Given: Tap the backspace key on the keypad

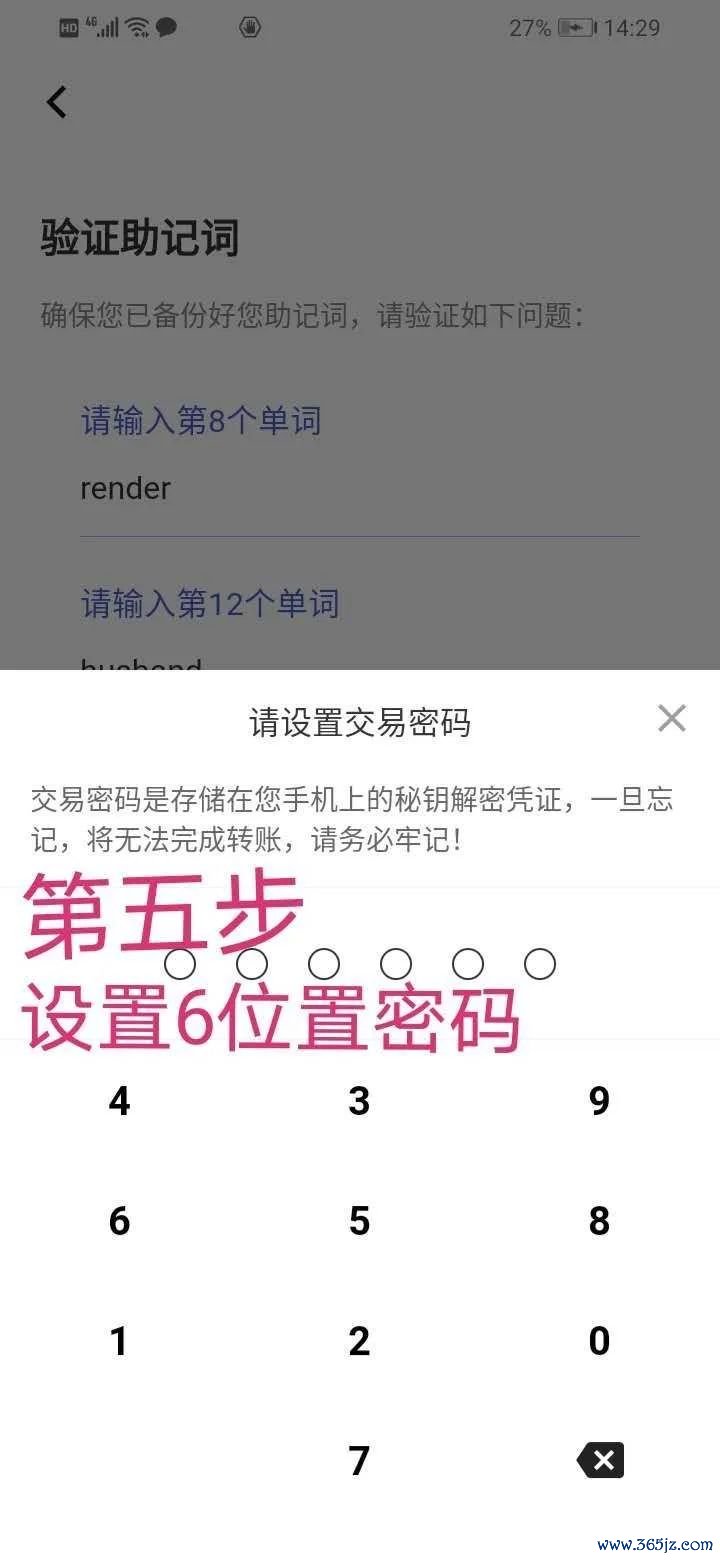Looking at the screenshot, I should [599, 1460].
